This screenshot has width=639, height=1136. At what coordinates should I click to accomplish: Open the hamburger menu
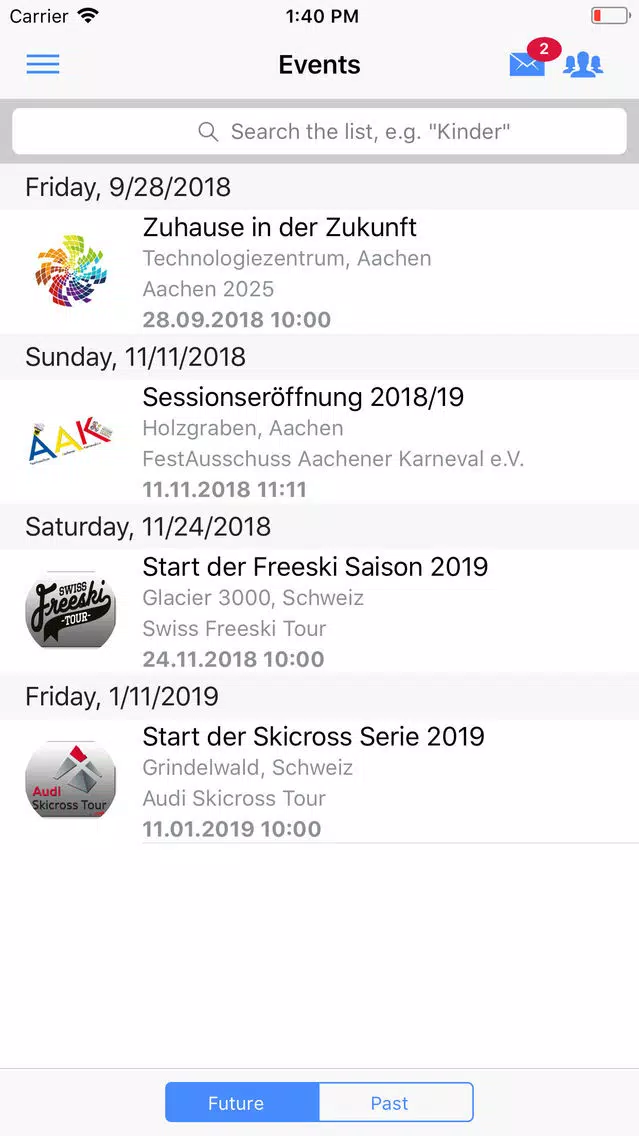click(x=43, y=64)
